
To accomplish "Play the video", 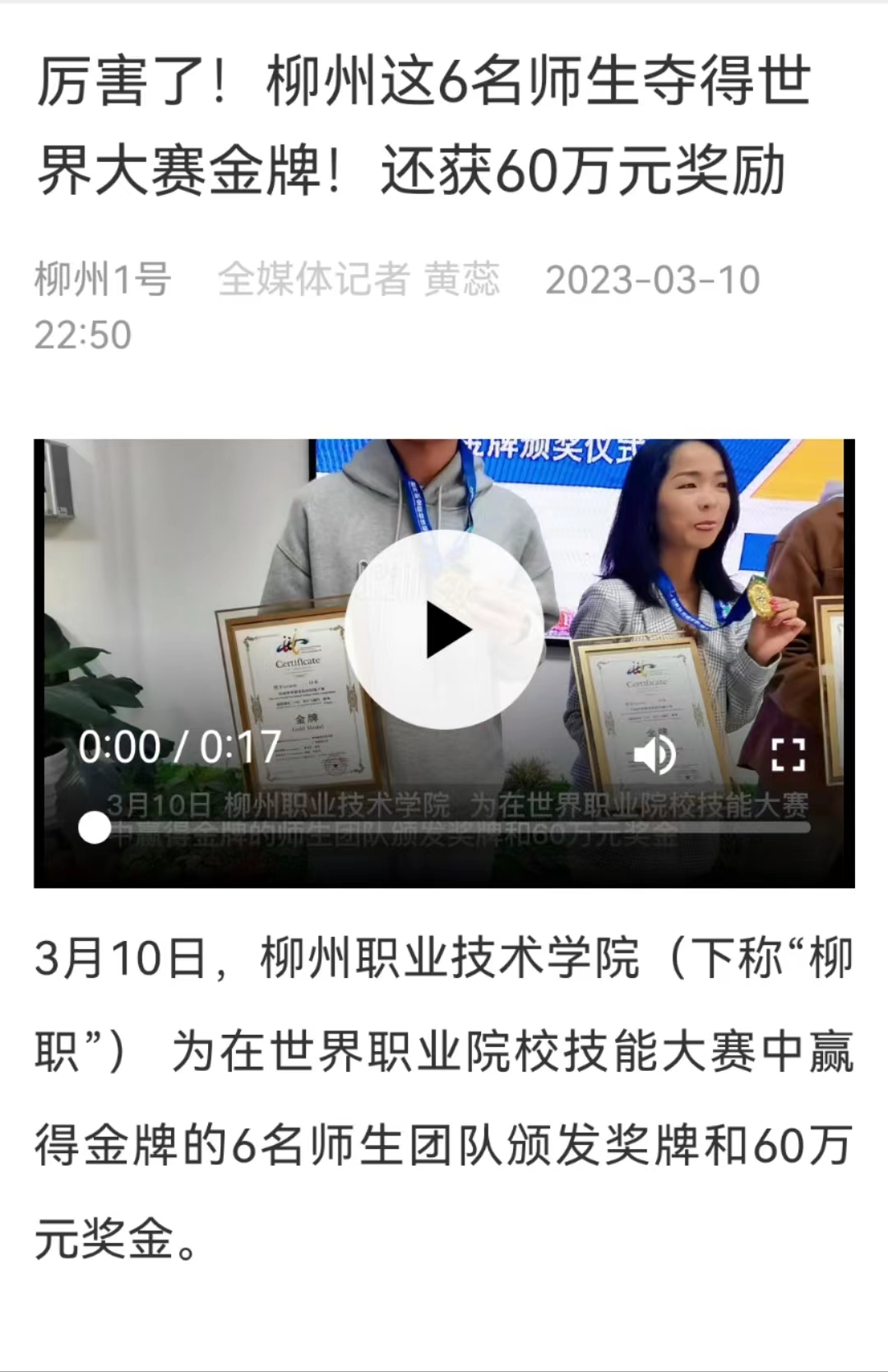I will pyautogui.click(x=444, y=630).
